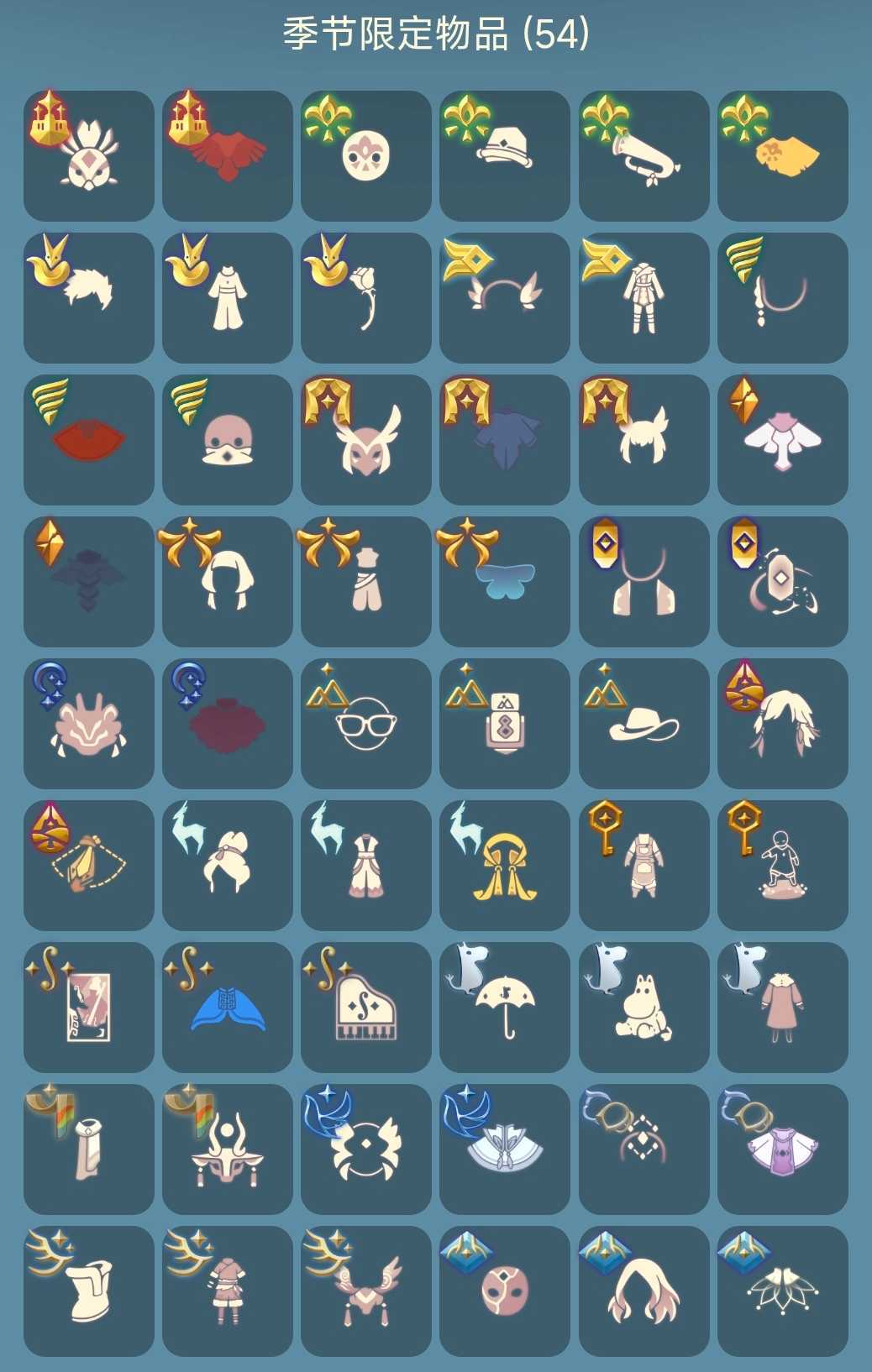
Task: Tap the white flat cap item
Action: pyautogui.click(x=505, y=155)
